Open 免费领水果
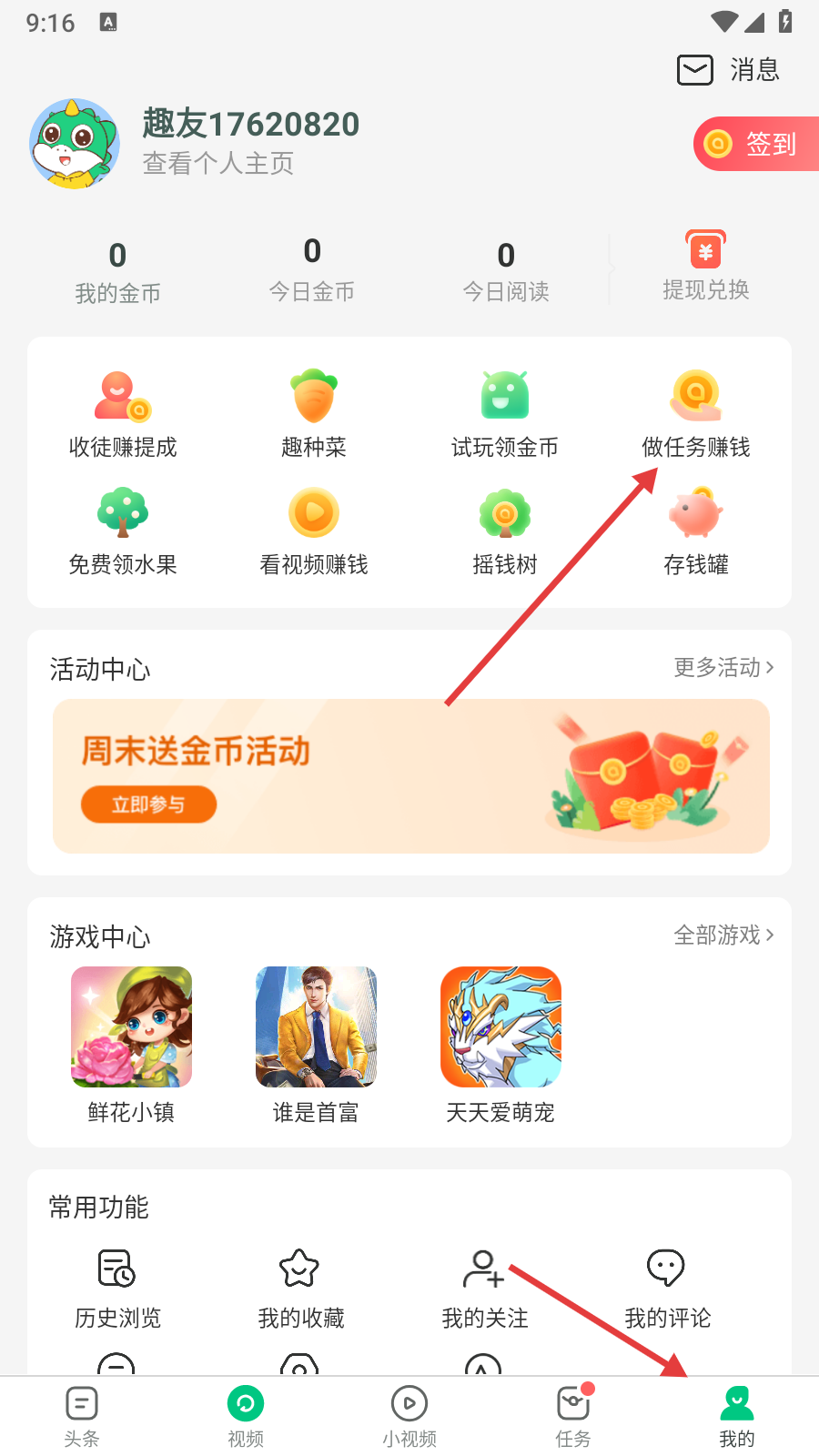The image size is (819, 1456). [x=123, y=531]
